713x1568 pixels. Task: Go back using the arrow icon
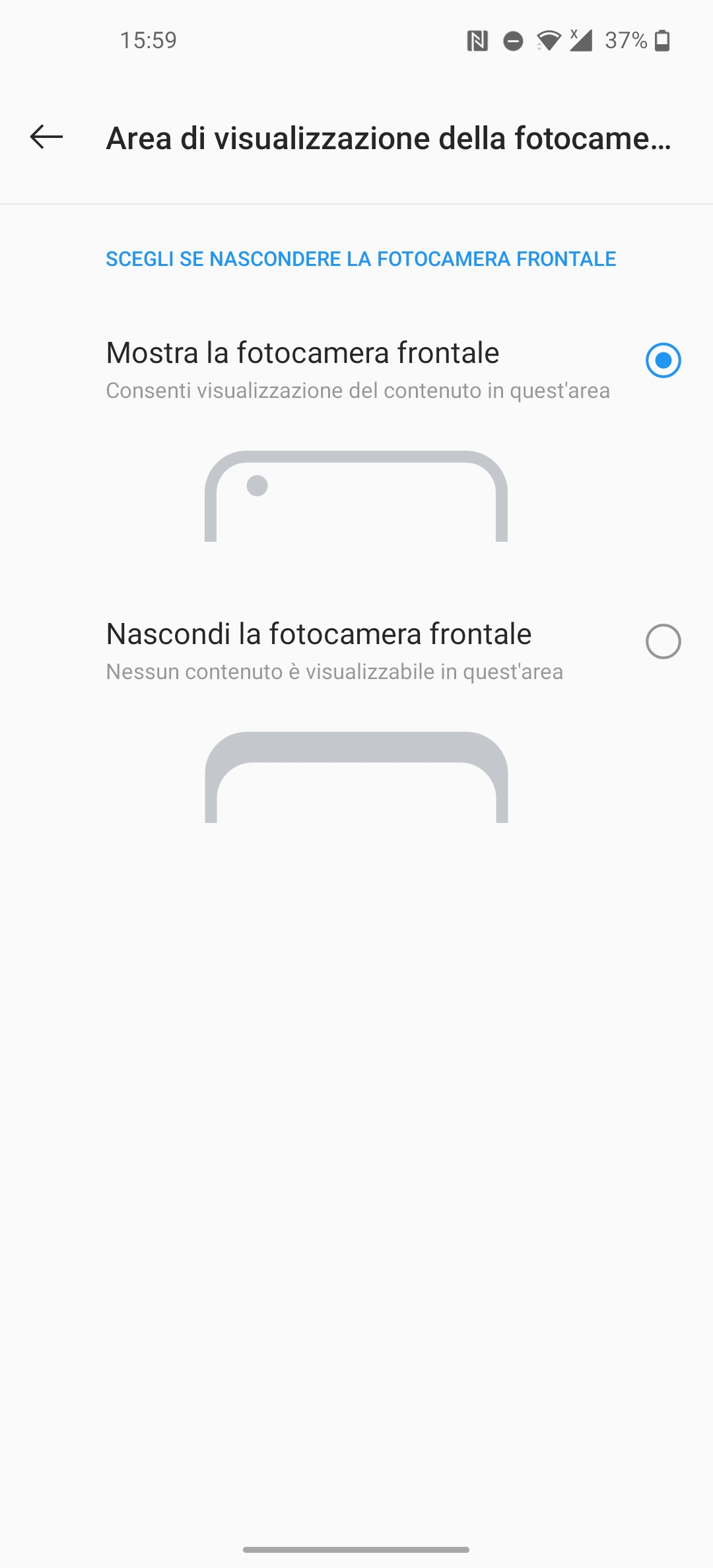point(46,137)
